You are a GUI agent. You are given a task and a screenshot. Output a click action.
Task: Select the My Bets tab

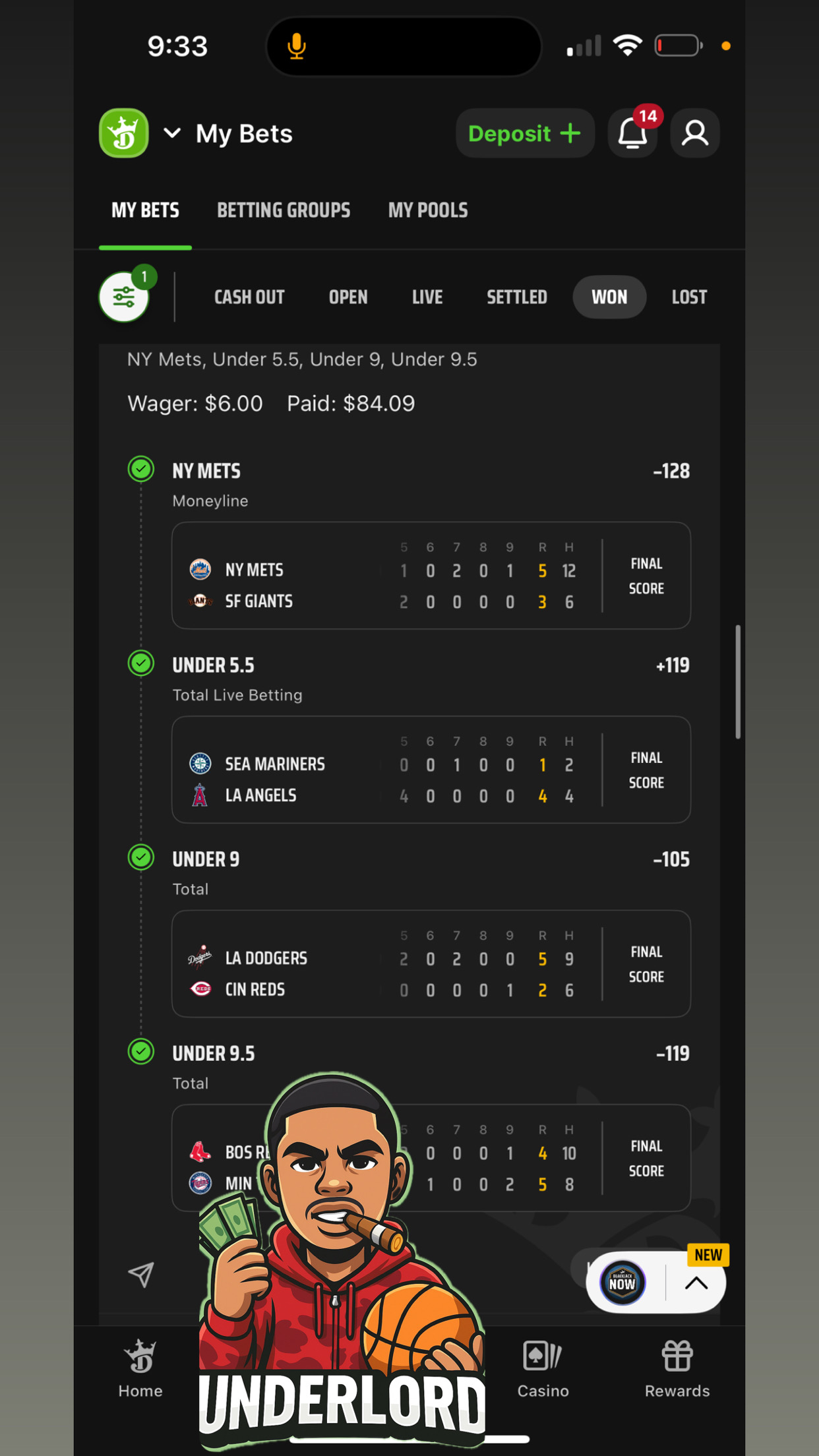145,210
